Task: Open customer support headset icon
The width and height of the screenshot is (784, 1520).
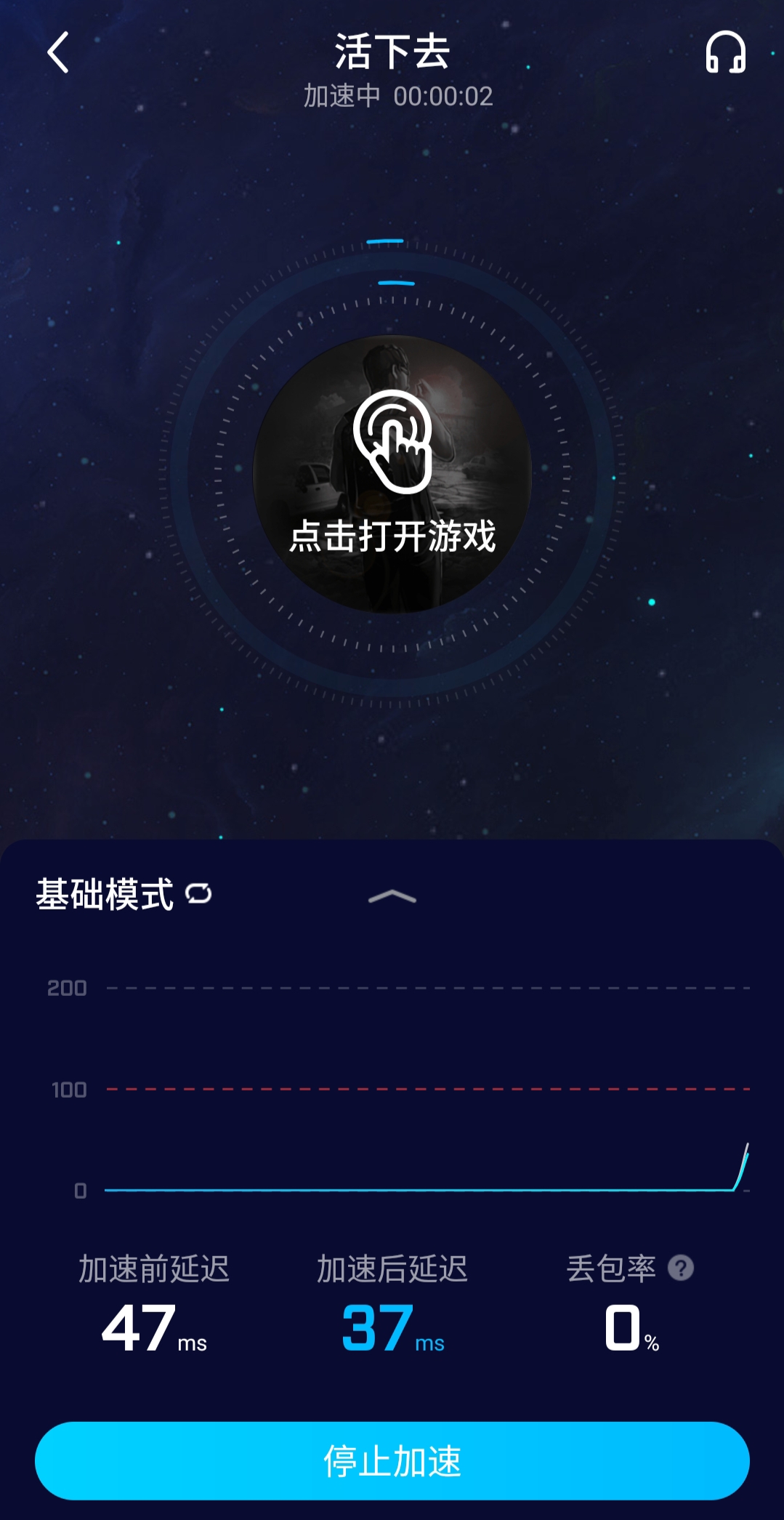Action: pyautogui.click(x=725, y=52)
